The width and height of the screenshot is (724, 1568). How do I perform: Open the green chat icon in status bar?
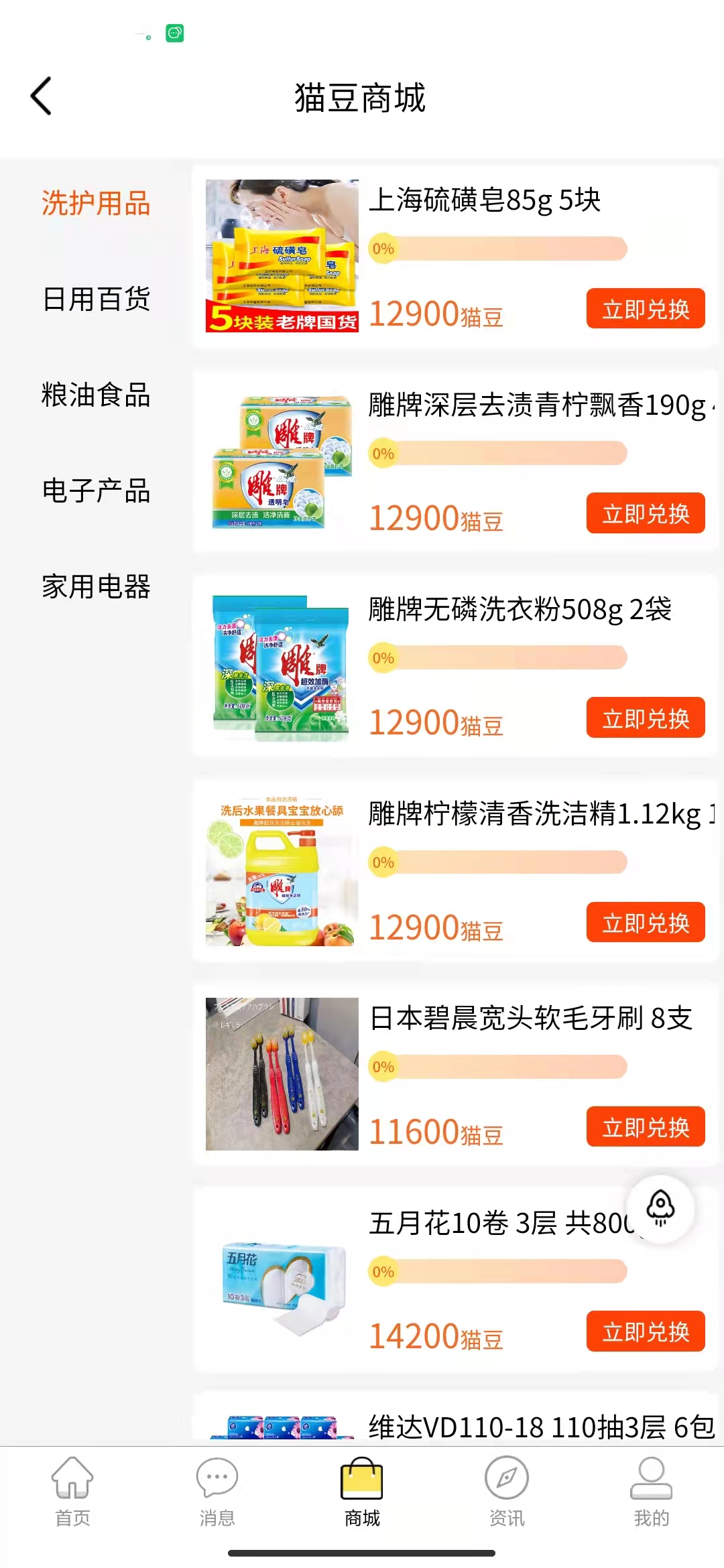coord(174,31)
